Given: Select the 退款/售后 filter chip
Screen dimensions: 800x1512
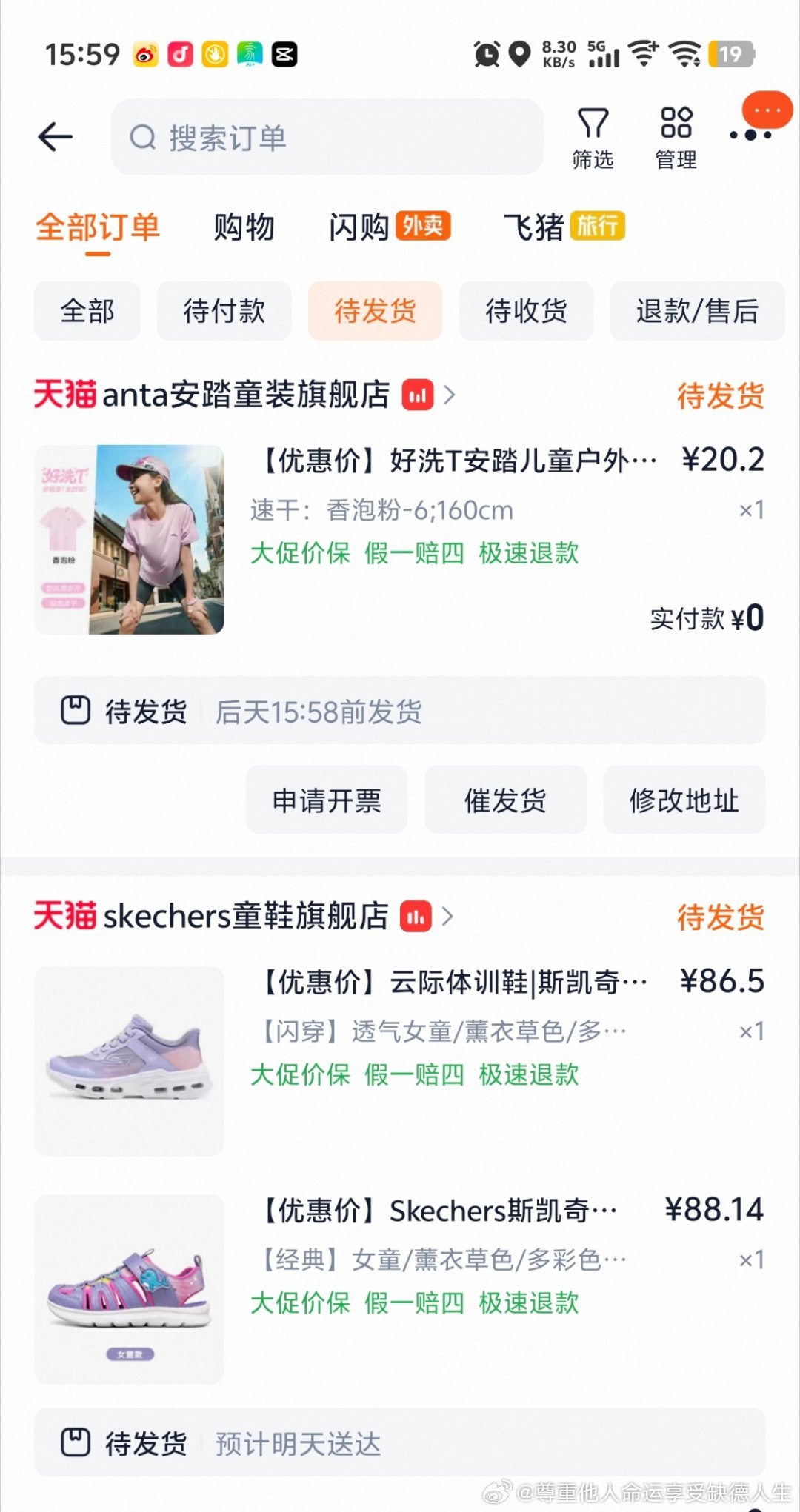Looking at the screenshot, I should [697, 311].
